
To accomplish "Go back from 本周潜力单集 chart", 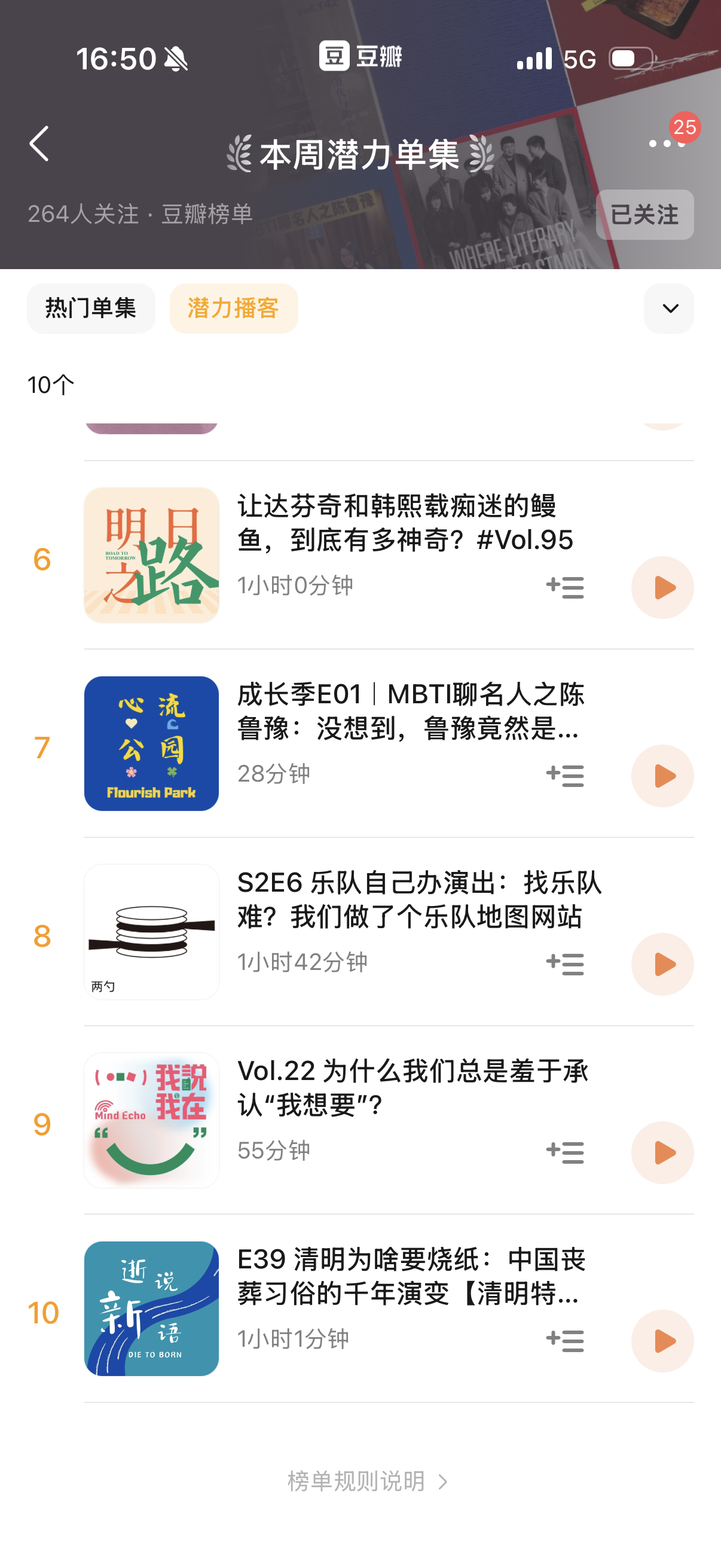I will point(39,144).
